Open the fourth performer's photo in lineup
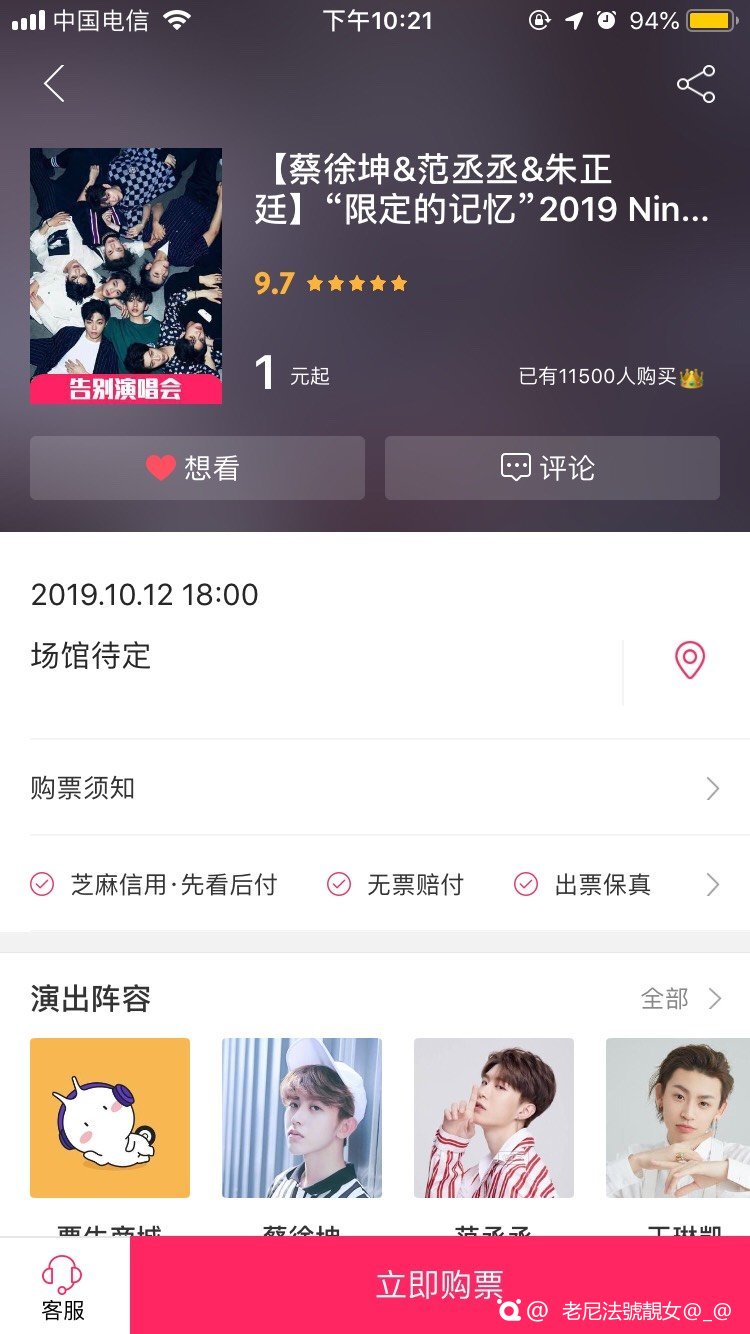Screen dimensions: 750x1334 pyautogui.click(x=677, y=1117)
